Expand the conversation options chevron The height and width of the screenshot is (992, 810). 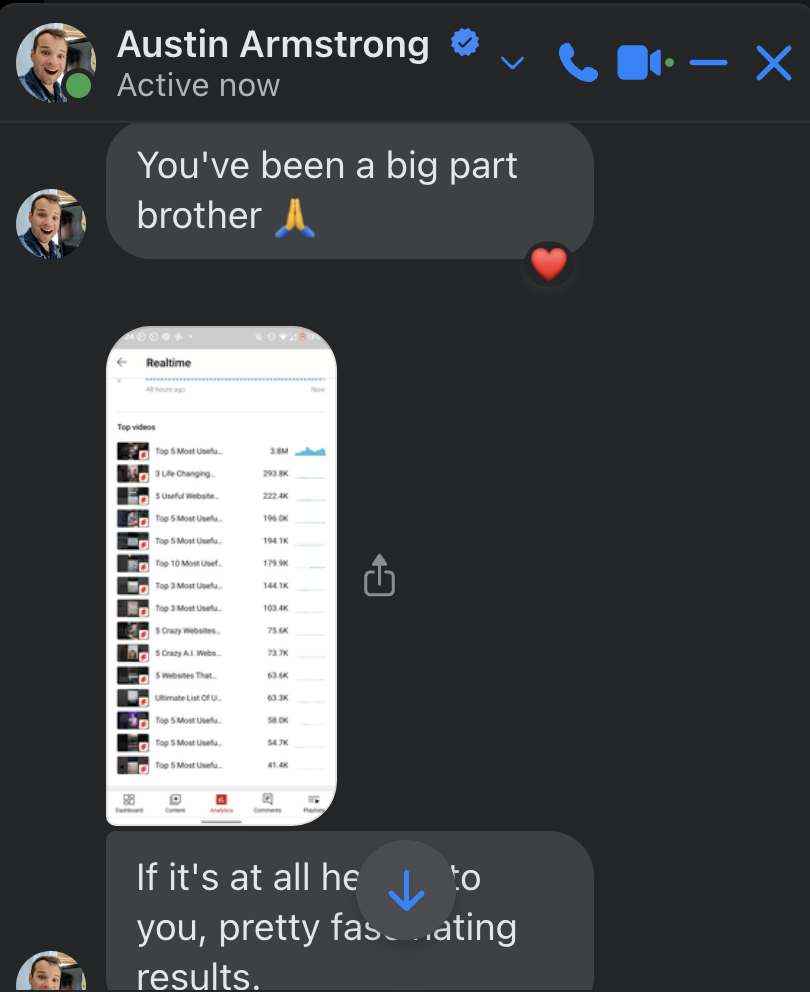click(512, 64)
